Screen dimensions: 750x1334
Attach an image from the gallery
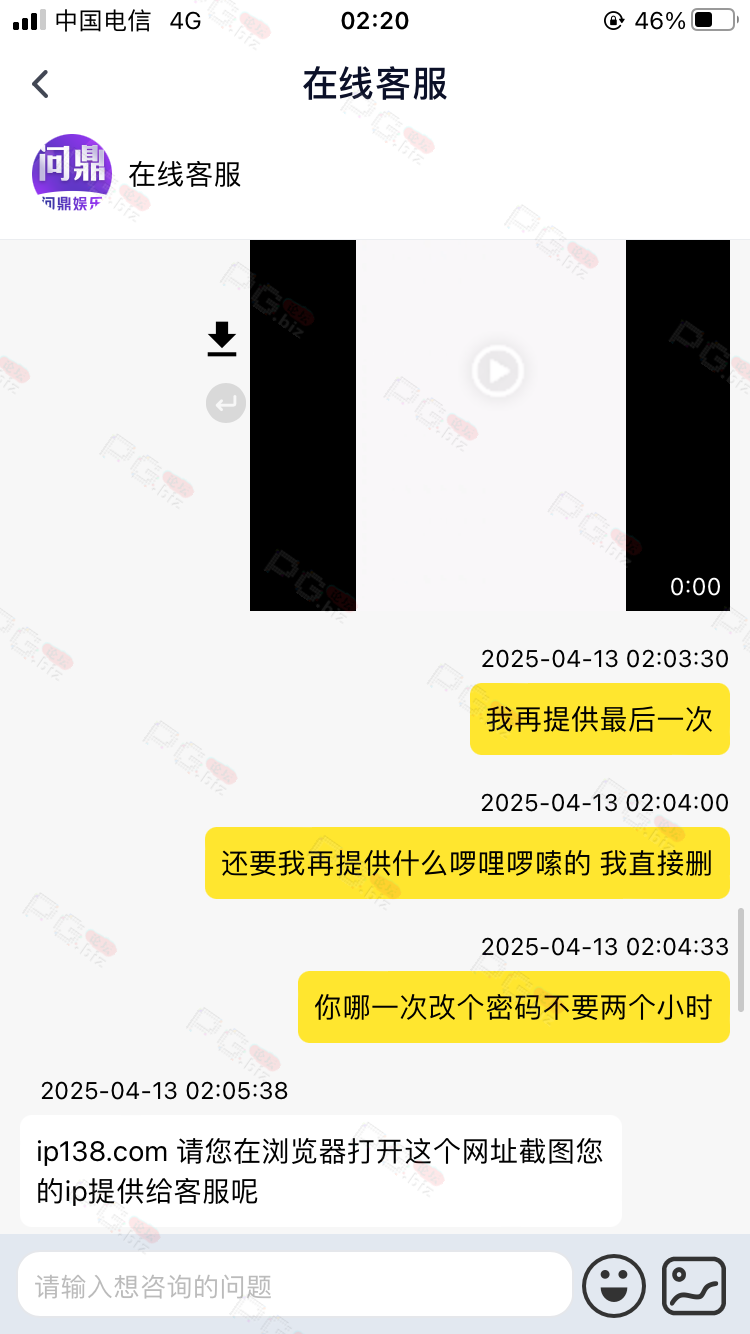click(694, 1285)
